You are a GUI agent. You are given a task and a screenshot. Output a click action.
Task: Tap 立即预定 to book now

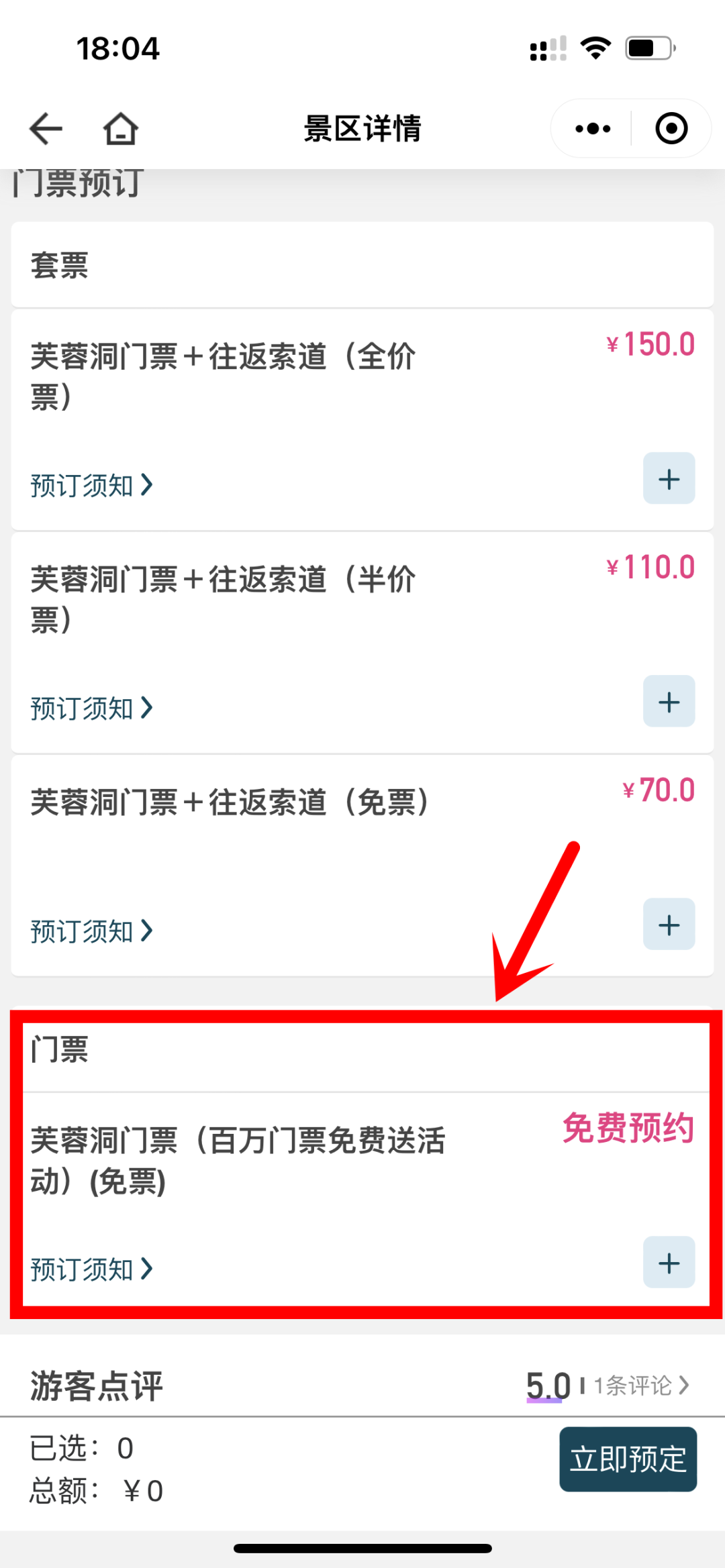pos(628,1459)
